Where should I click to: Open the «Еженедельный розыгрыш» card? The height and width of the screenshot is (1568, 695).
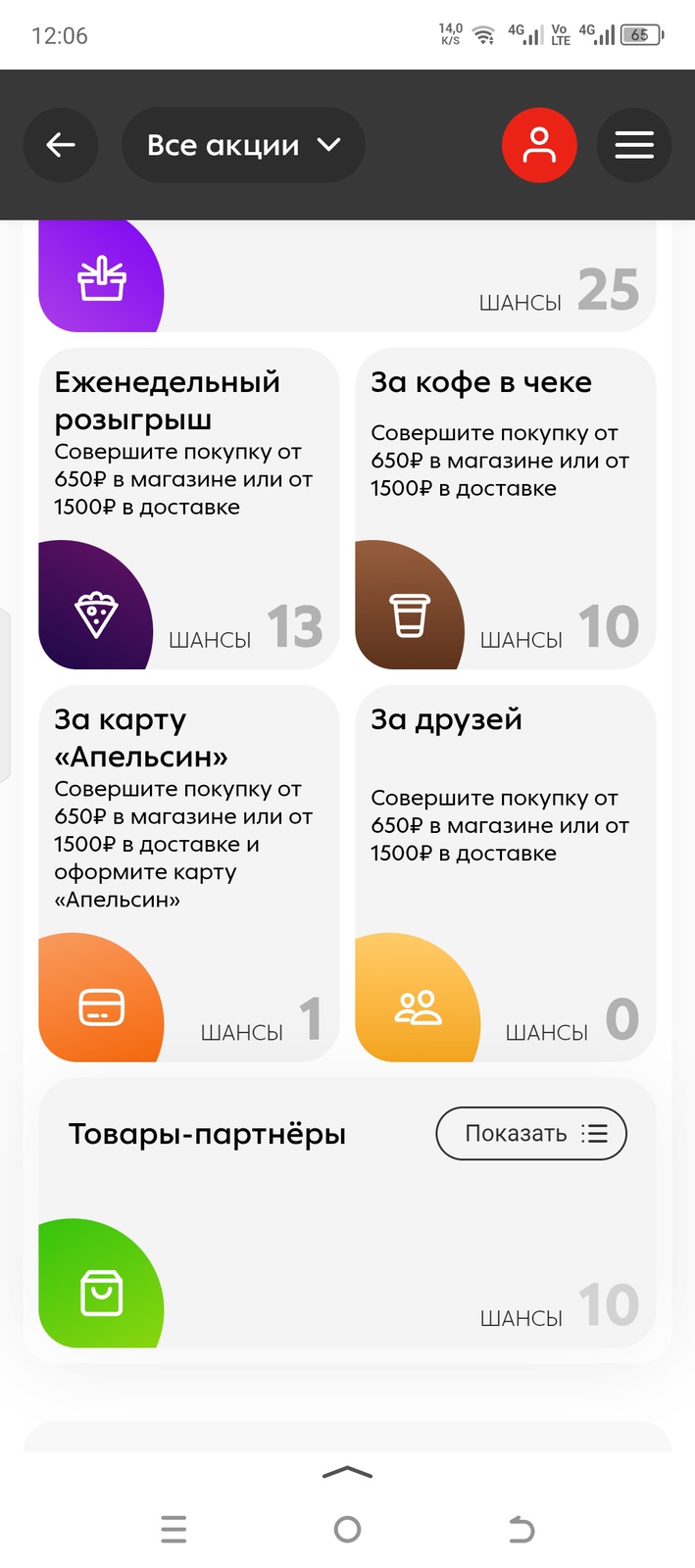click(188, 510)
